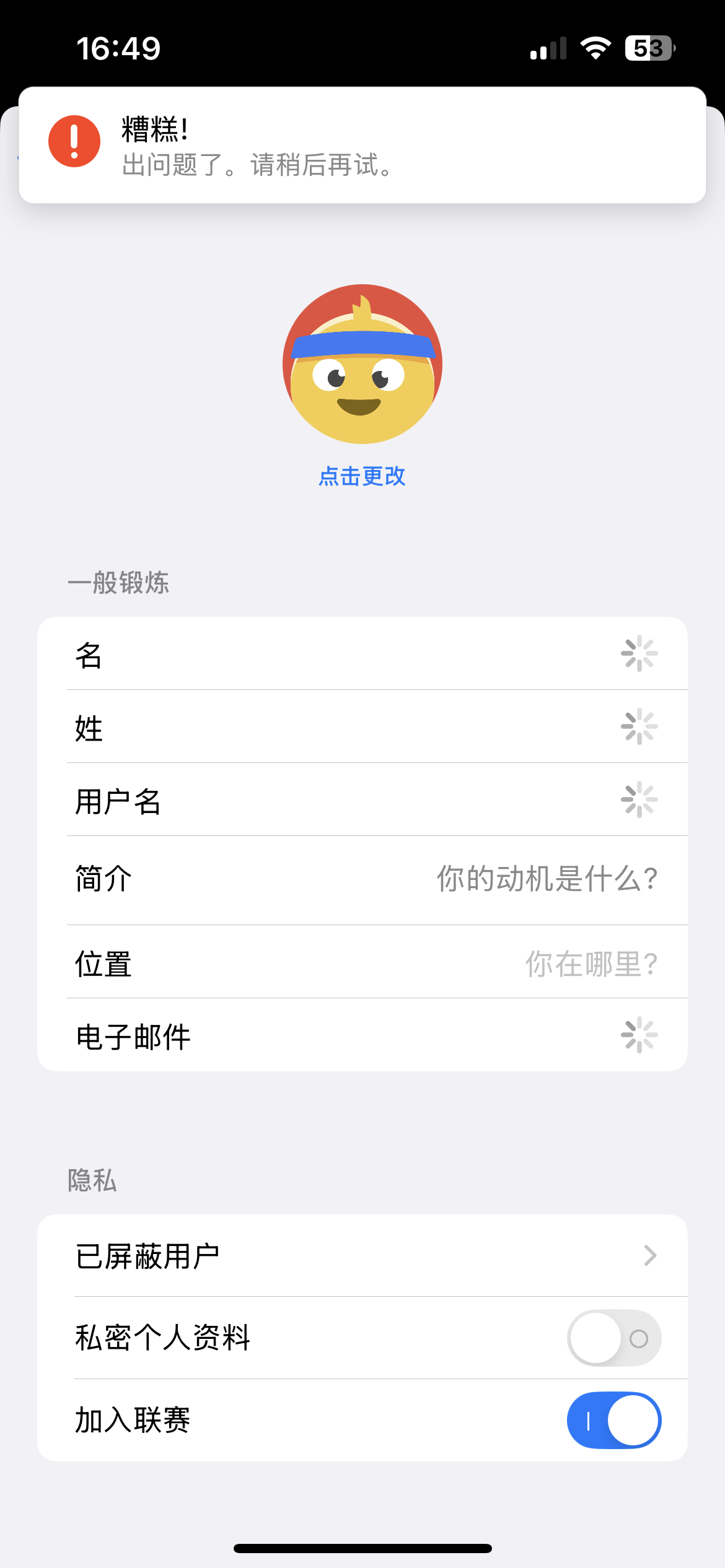This screenshot has width=725, height=1568.
Task: Open the 已屏蔽用户 blocked users list
Action: click(x=362, y=1256)
